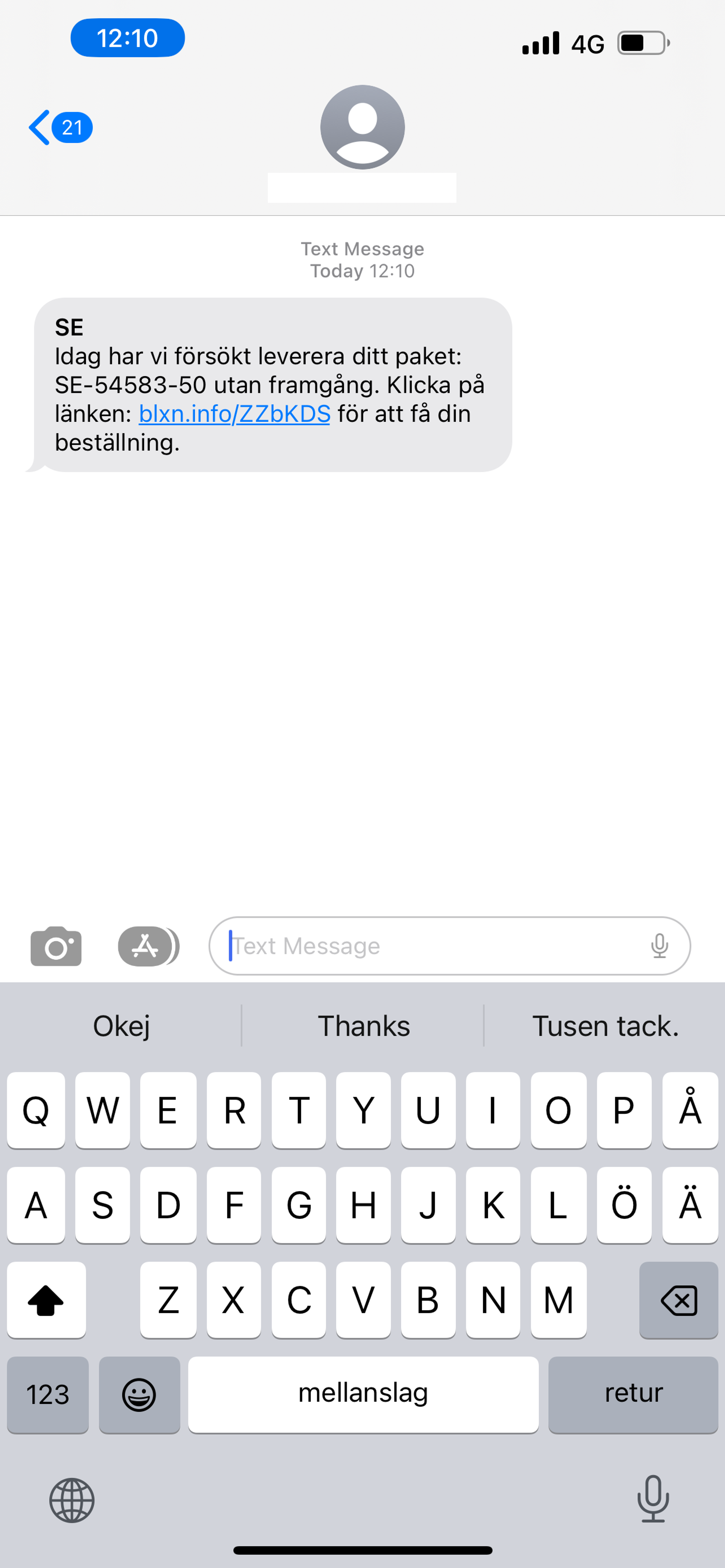Open the sender's contact details avatar
Viewport: 725px width, 1568px height.
(x=362, y=127)
